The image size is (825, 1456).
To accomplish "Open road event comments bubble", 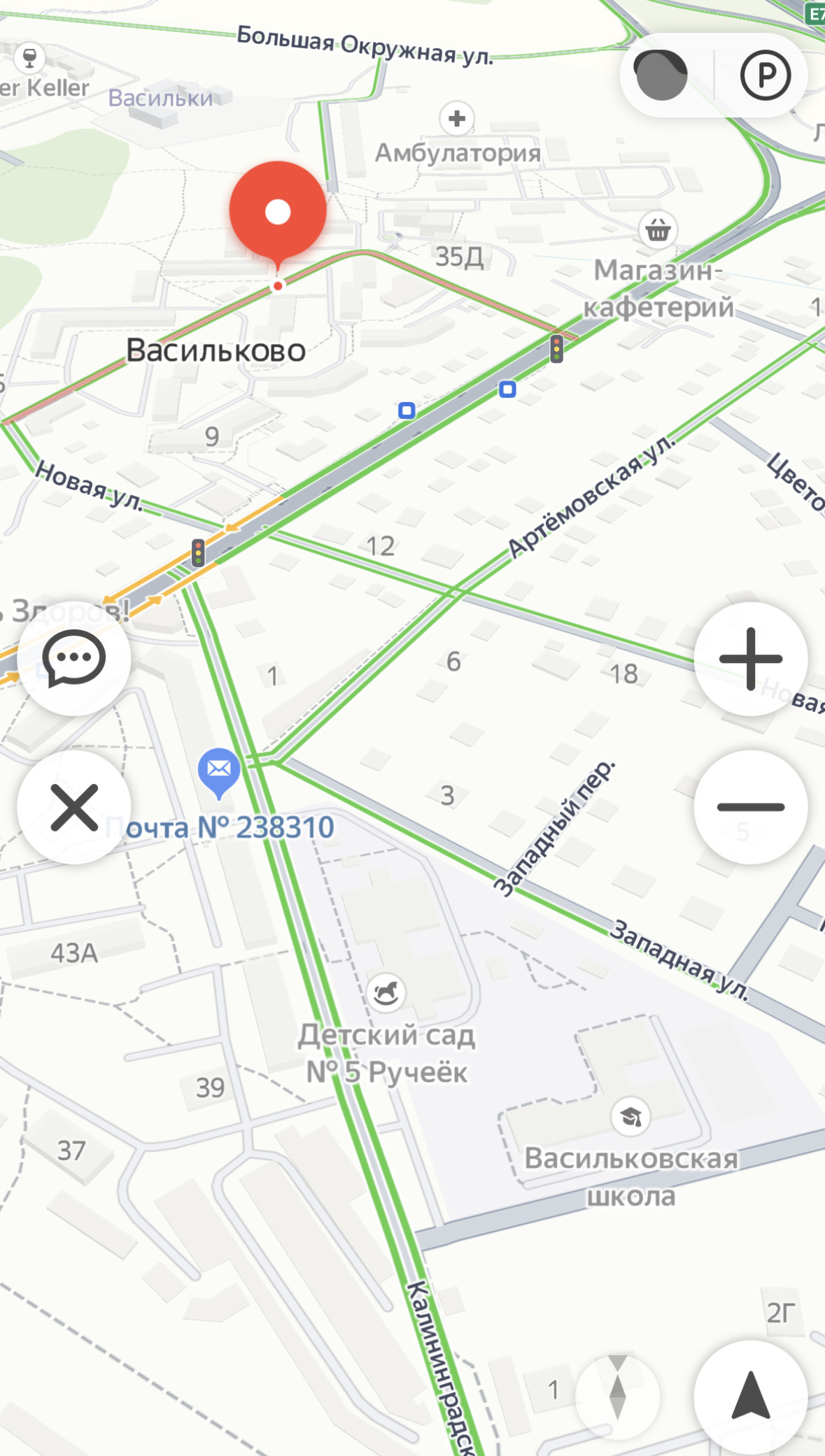I will (x=74, y=657).
